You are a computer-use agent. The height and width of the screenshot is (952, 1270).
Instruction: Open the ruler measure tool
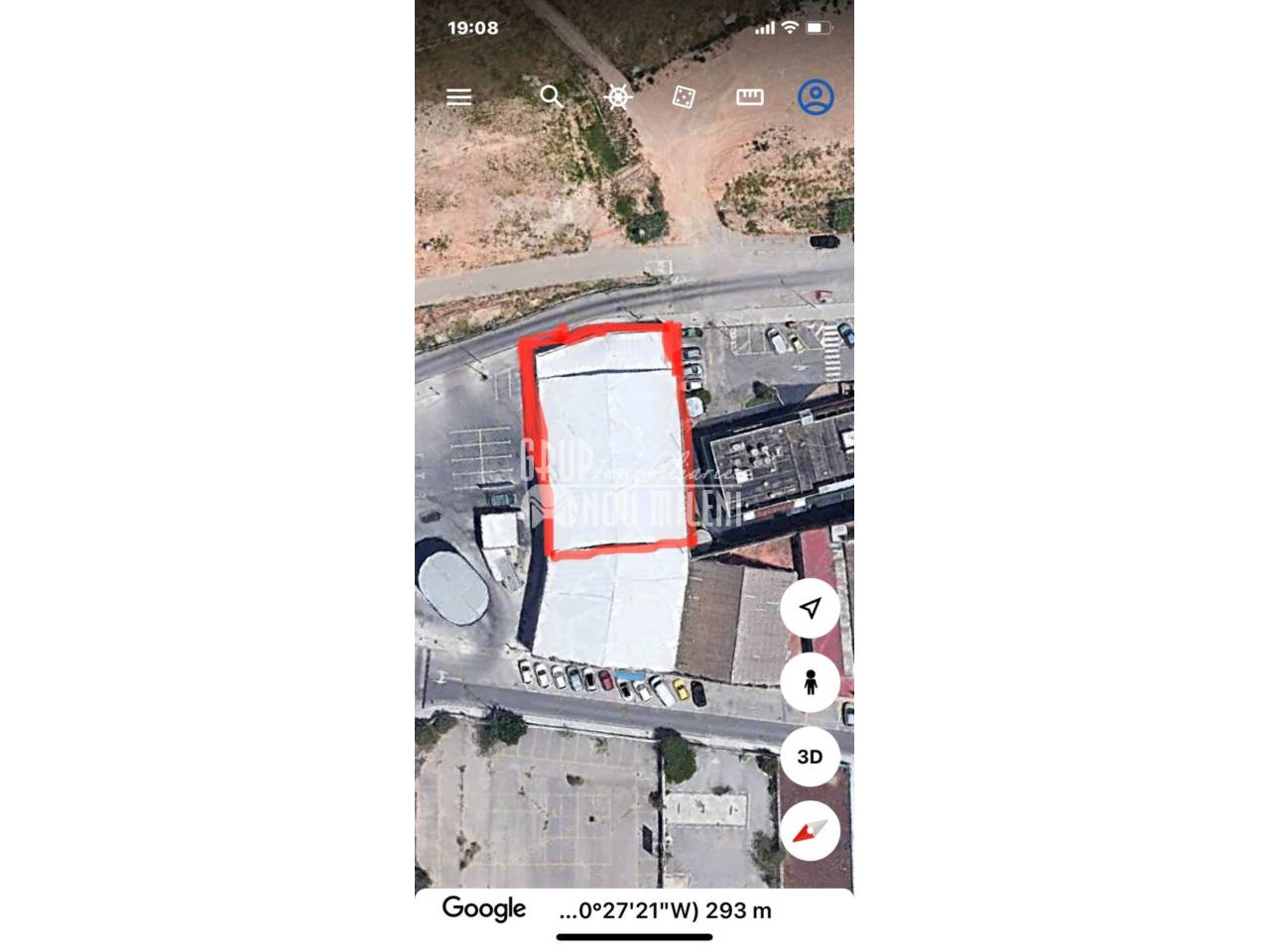(x=750, y=96)
